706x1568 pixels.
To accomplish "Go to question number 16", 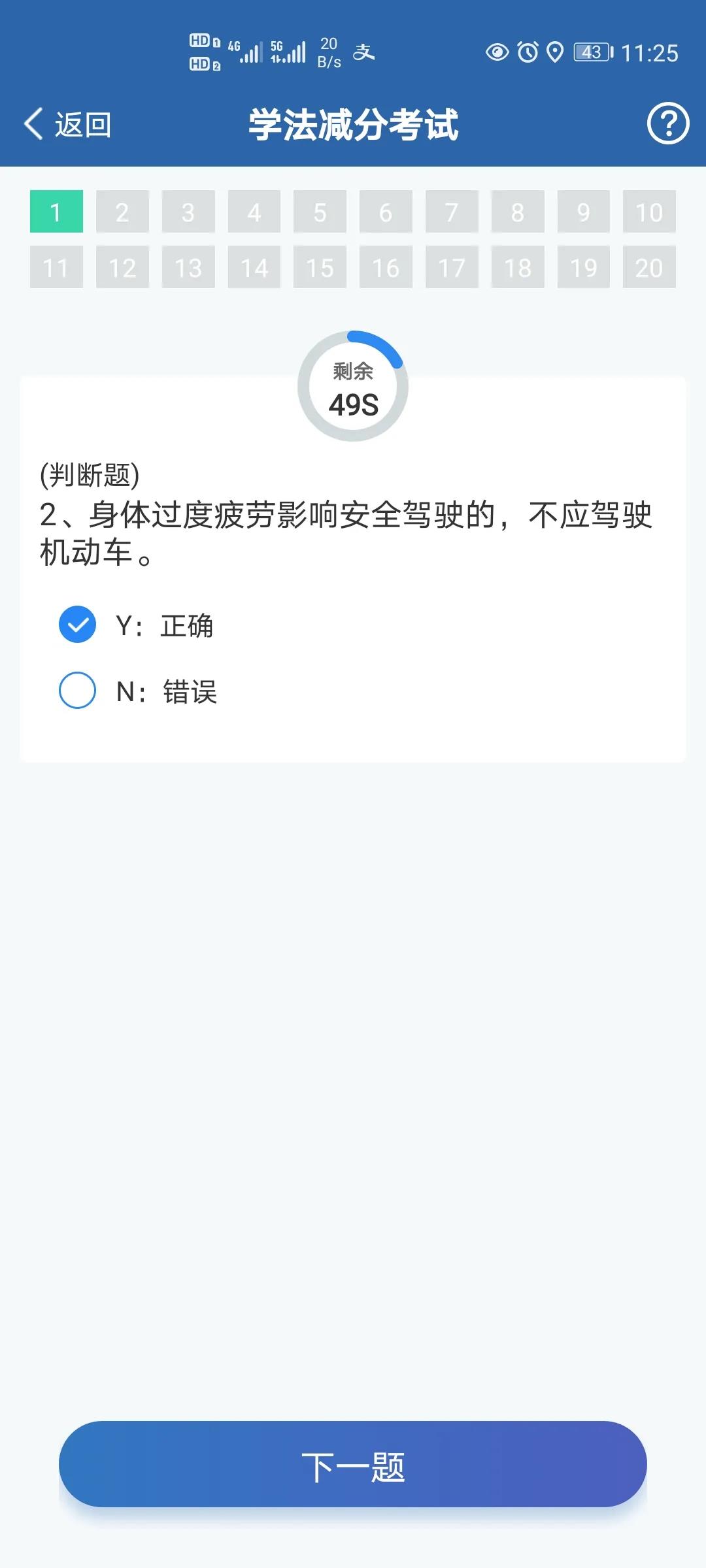I will (386, 267).
